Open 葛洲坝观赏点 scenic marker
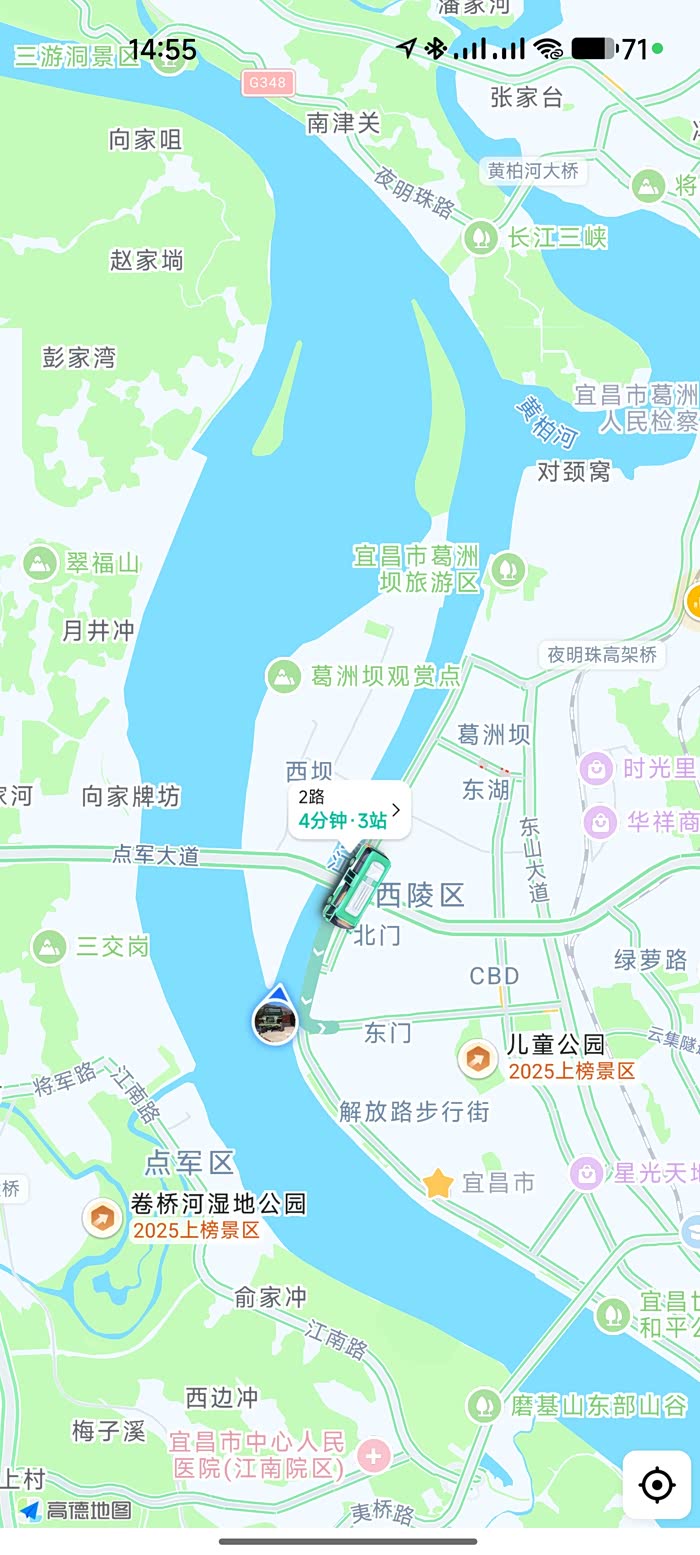Screen dimensions: 700x1555 [284, 677]
